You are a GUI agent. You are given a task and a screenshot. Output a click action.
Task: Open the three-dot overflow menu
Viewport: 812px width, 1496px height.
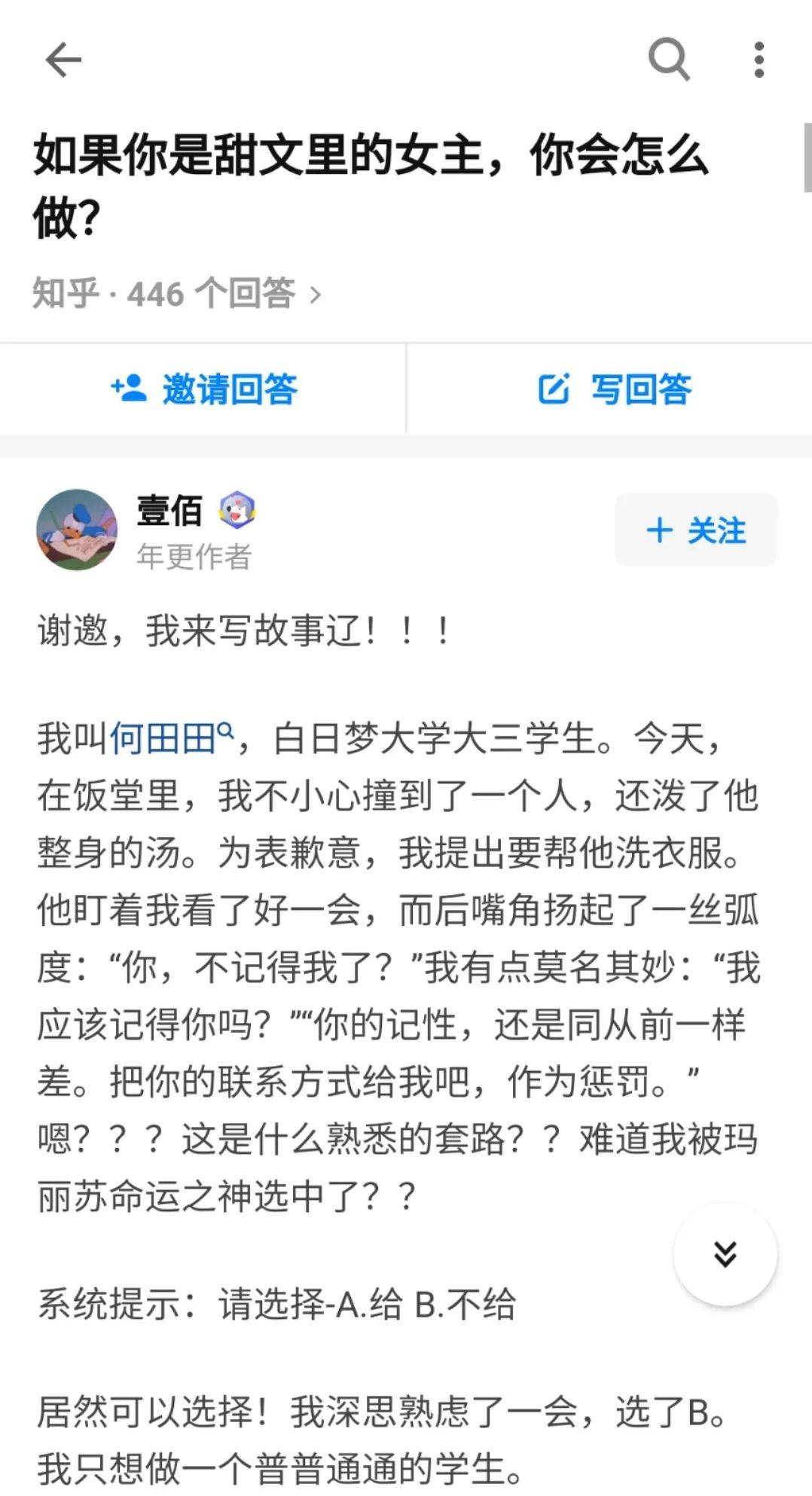coord(759,60)
